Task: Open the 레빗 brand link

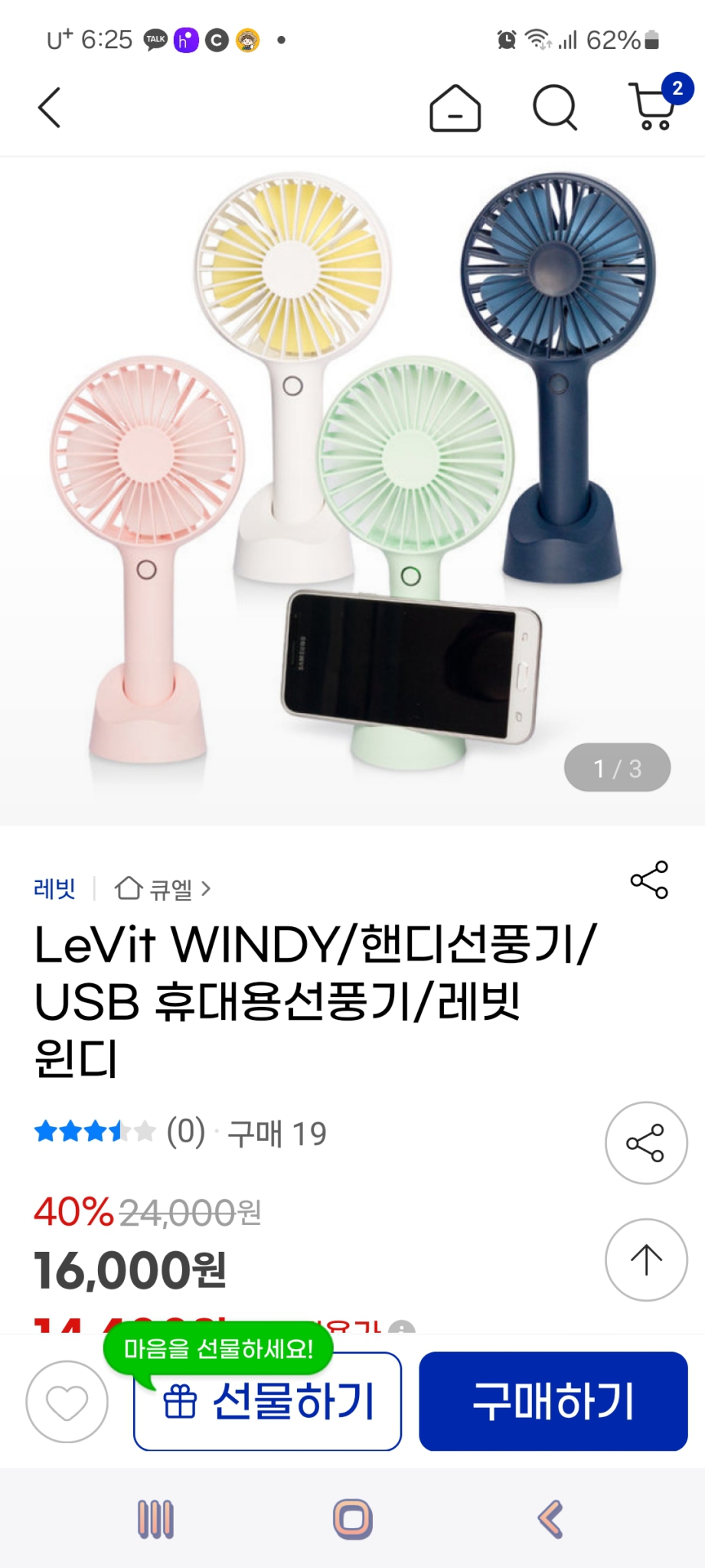Action: pos(54,888)
